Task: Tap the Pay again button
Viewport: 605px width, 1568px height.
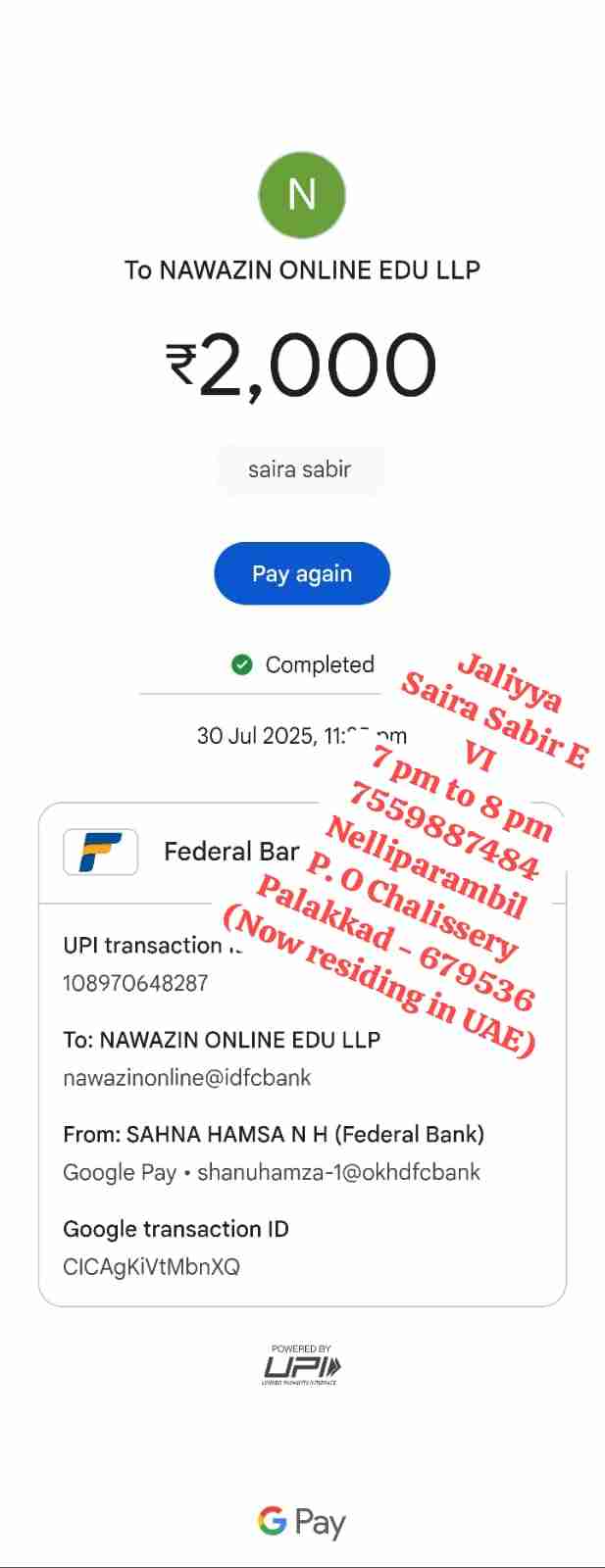Action: [302, 573]
